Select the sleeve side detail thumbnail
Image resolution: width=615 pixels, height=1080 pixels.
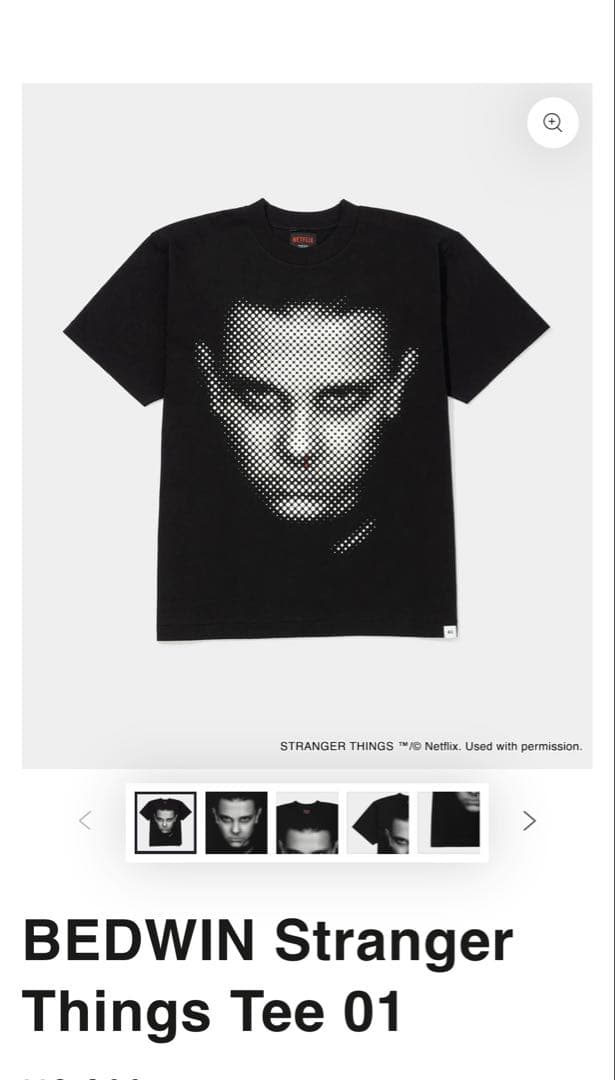[x=378, y=822]
